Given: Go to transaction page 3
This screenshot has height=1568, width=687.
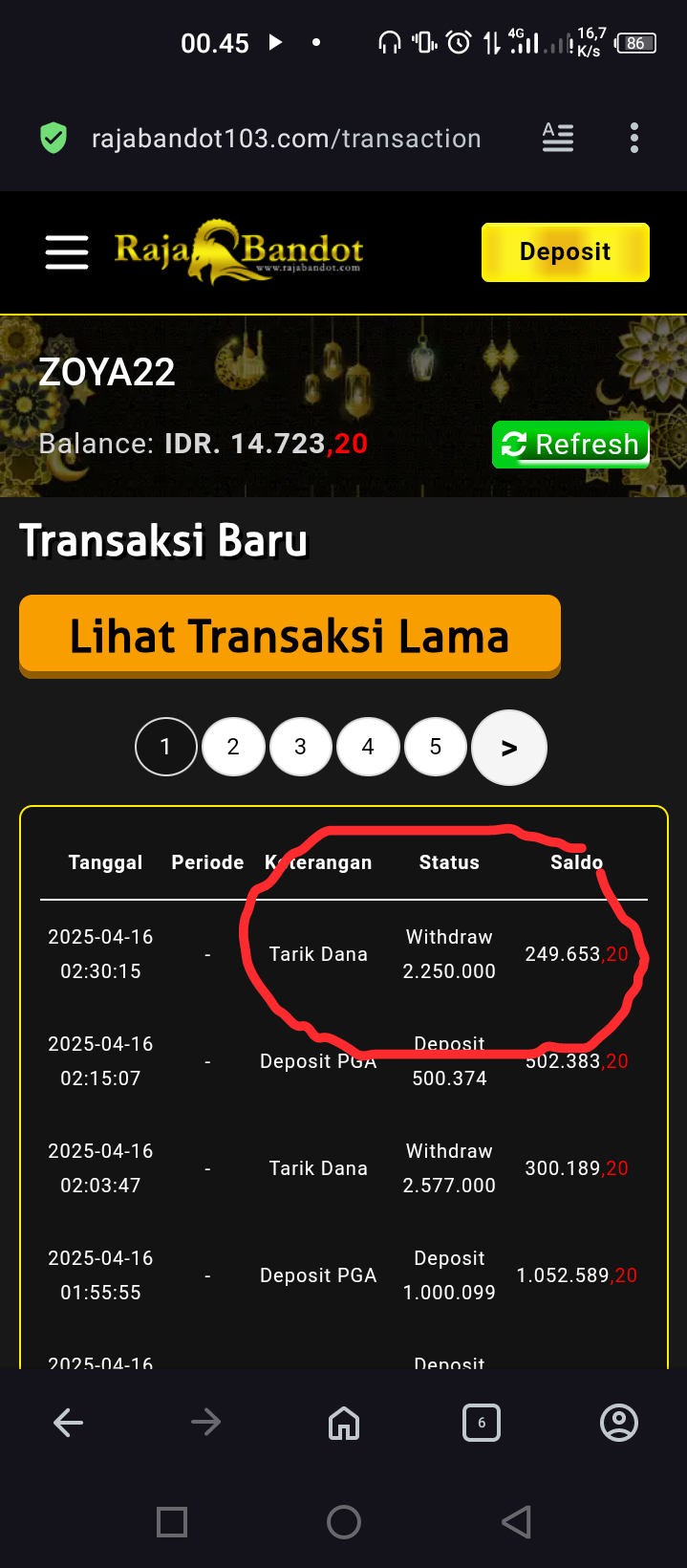Looking at the screenshot, I should (300, 747).
